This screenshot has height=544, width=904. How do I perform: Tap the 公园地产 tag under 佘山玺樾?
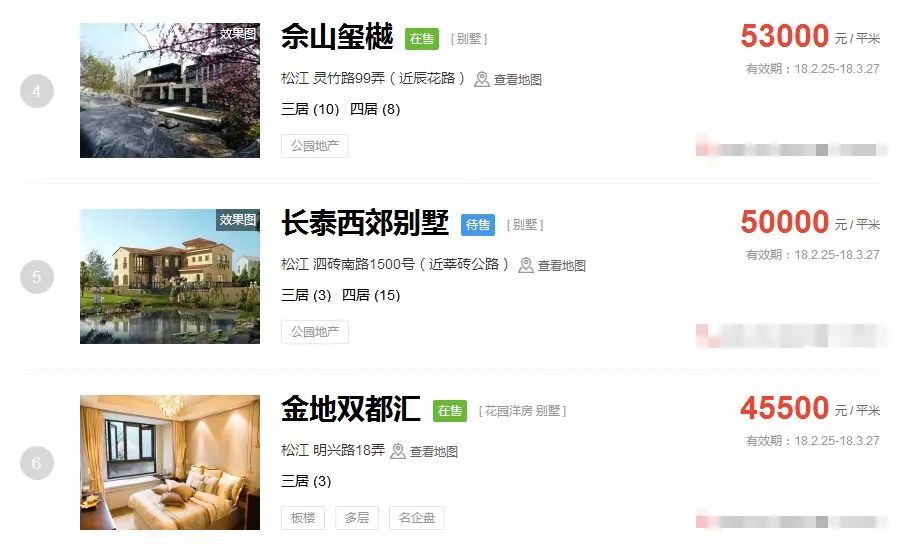pos(315,146)
